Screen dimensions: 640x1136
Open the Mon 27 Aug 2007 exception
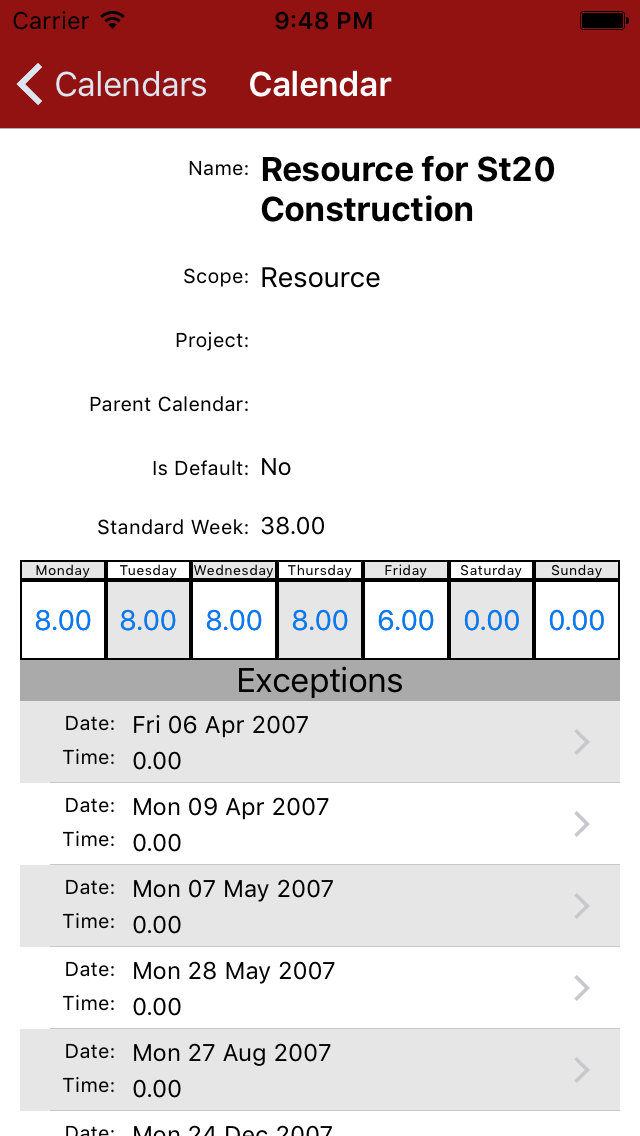tap(320, 1070)
